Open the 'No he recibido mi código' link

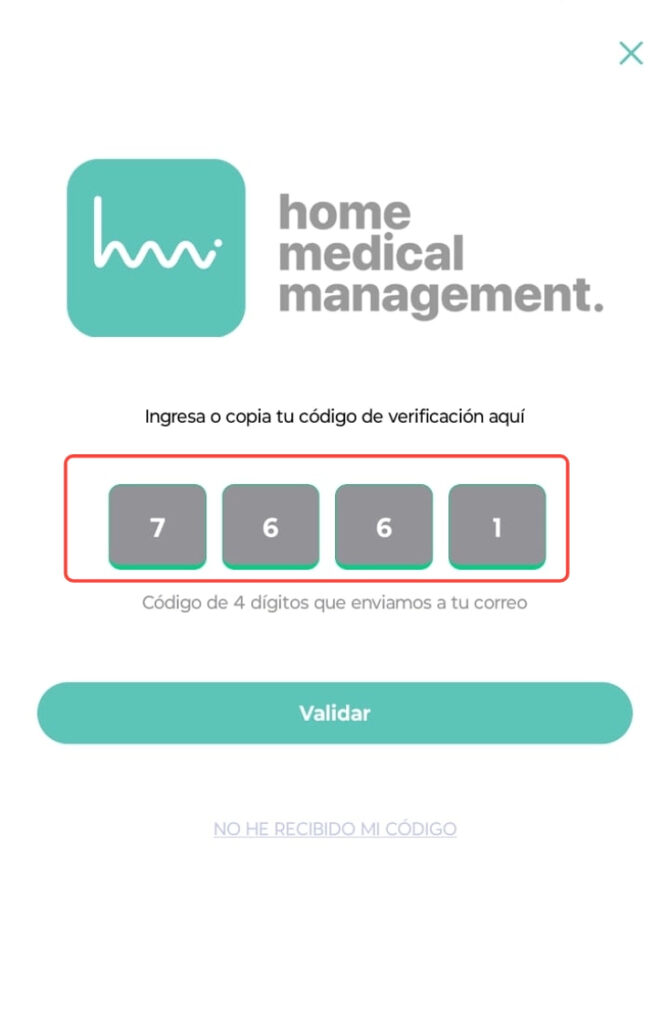(x=335, y=829)
